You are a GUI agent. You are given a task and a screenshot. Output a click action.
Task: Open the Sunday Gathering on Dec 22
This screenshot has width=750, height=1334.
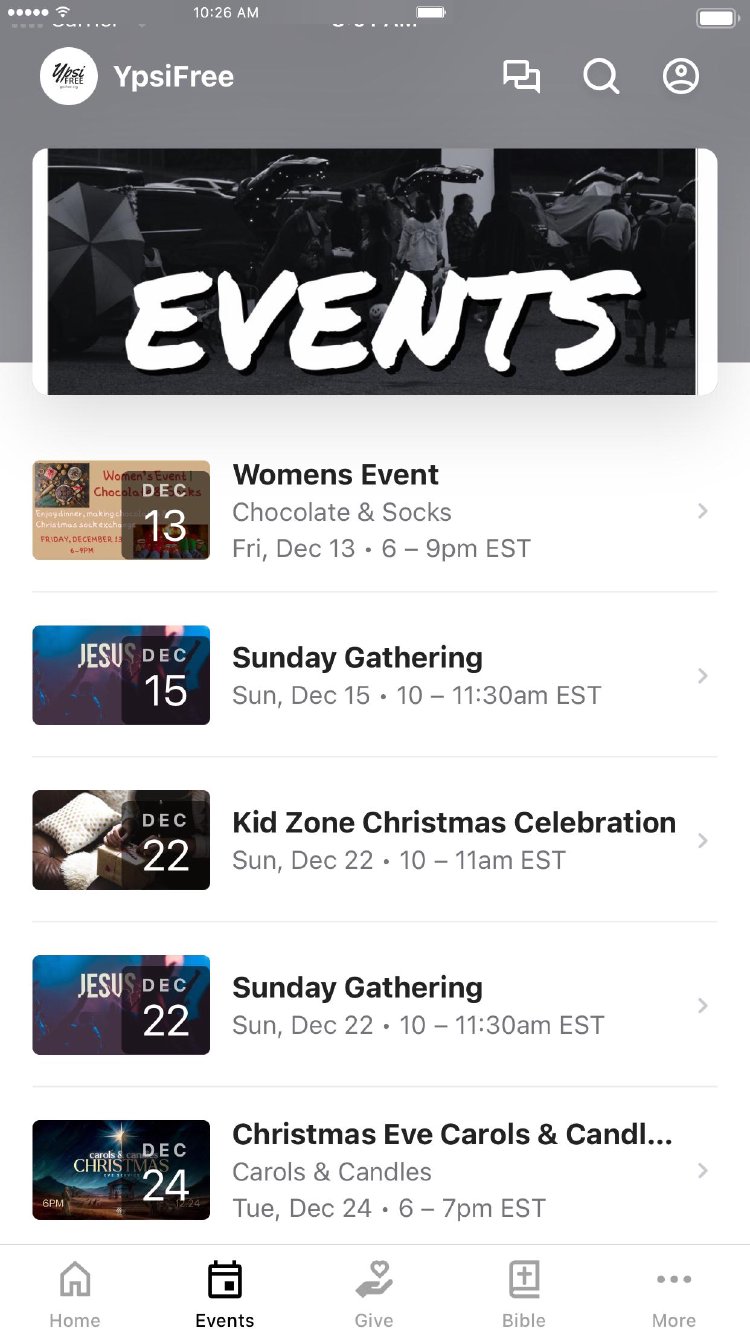tap(374, 1005)
